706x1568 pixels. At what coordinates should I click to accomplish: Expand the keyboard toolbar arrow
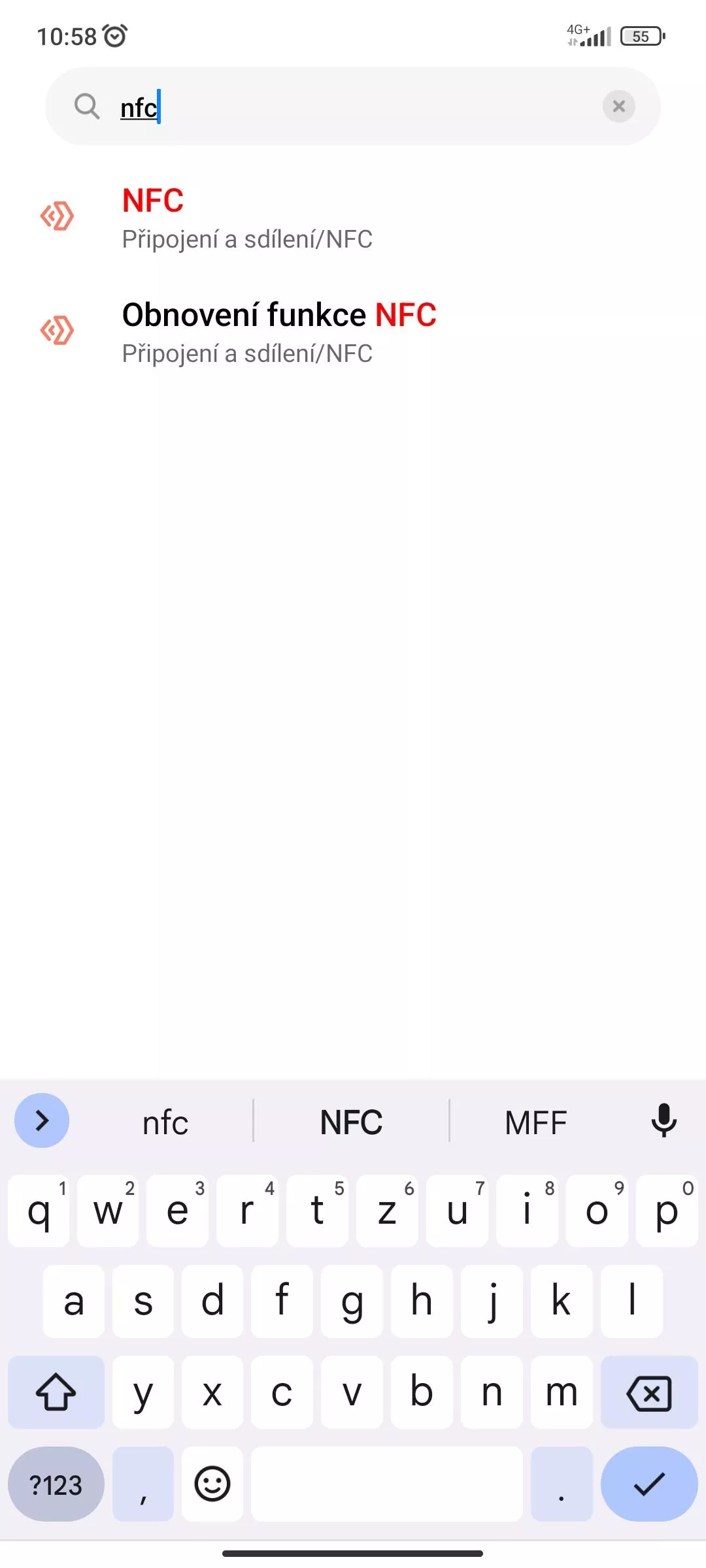(42, 1120)
